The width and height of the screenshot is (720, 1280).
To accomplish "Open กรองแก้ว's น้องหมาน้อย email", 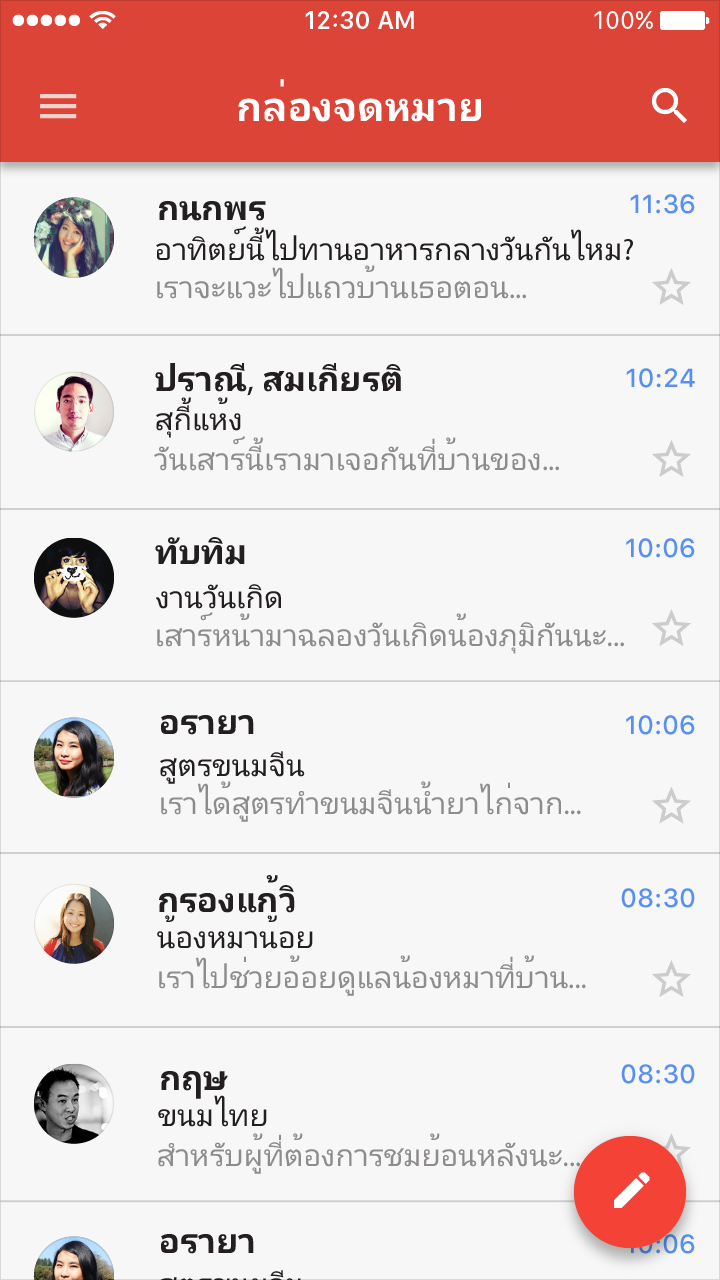I will click(360, 941).
